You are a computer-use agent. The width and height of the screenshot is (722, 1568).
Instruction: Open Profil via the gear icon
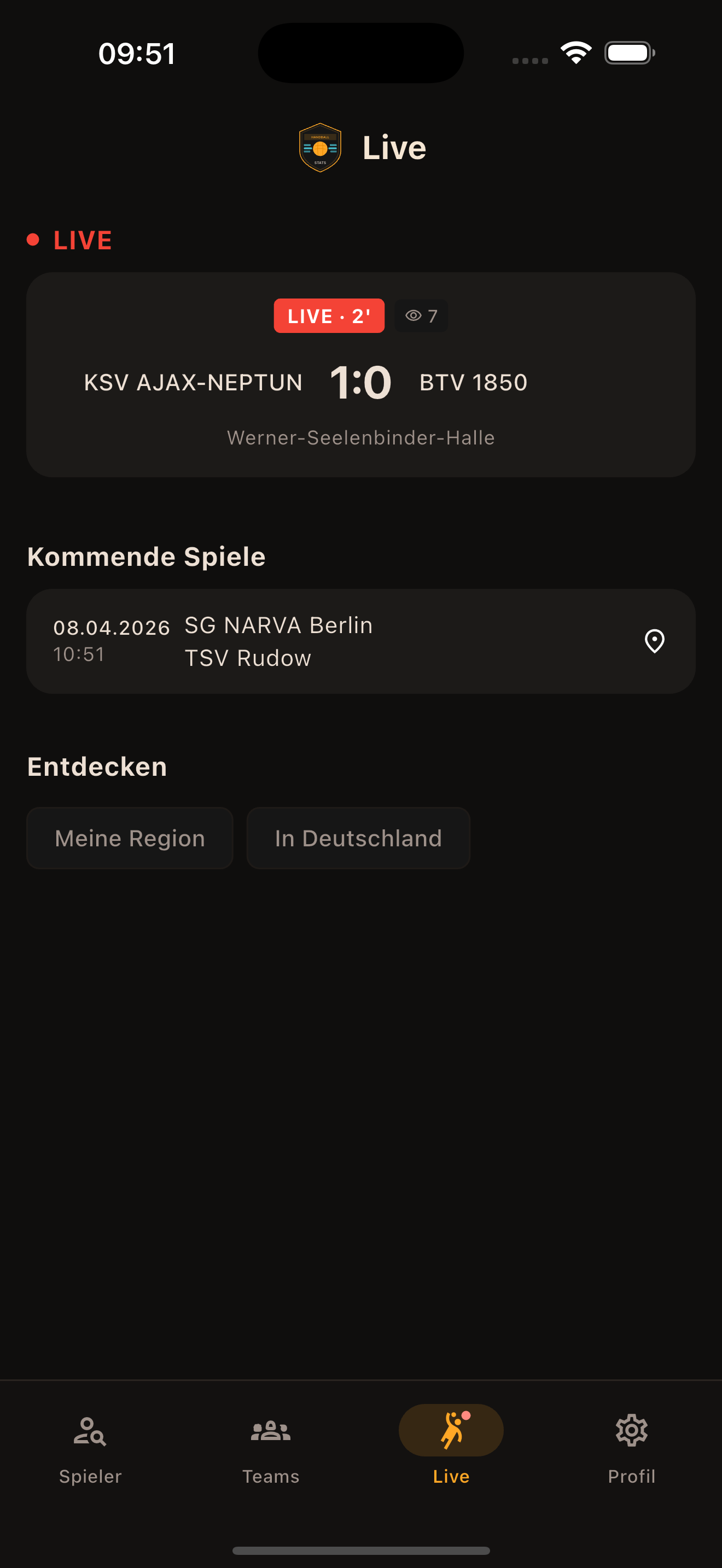[x=631, y=1430]
